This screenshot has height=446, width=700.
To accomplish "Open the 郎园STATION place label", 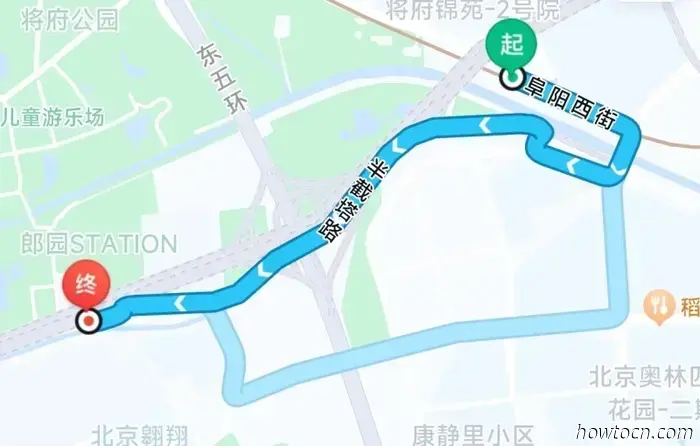I will pos(98,244).
